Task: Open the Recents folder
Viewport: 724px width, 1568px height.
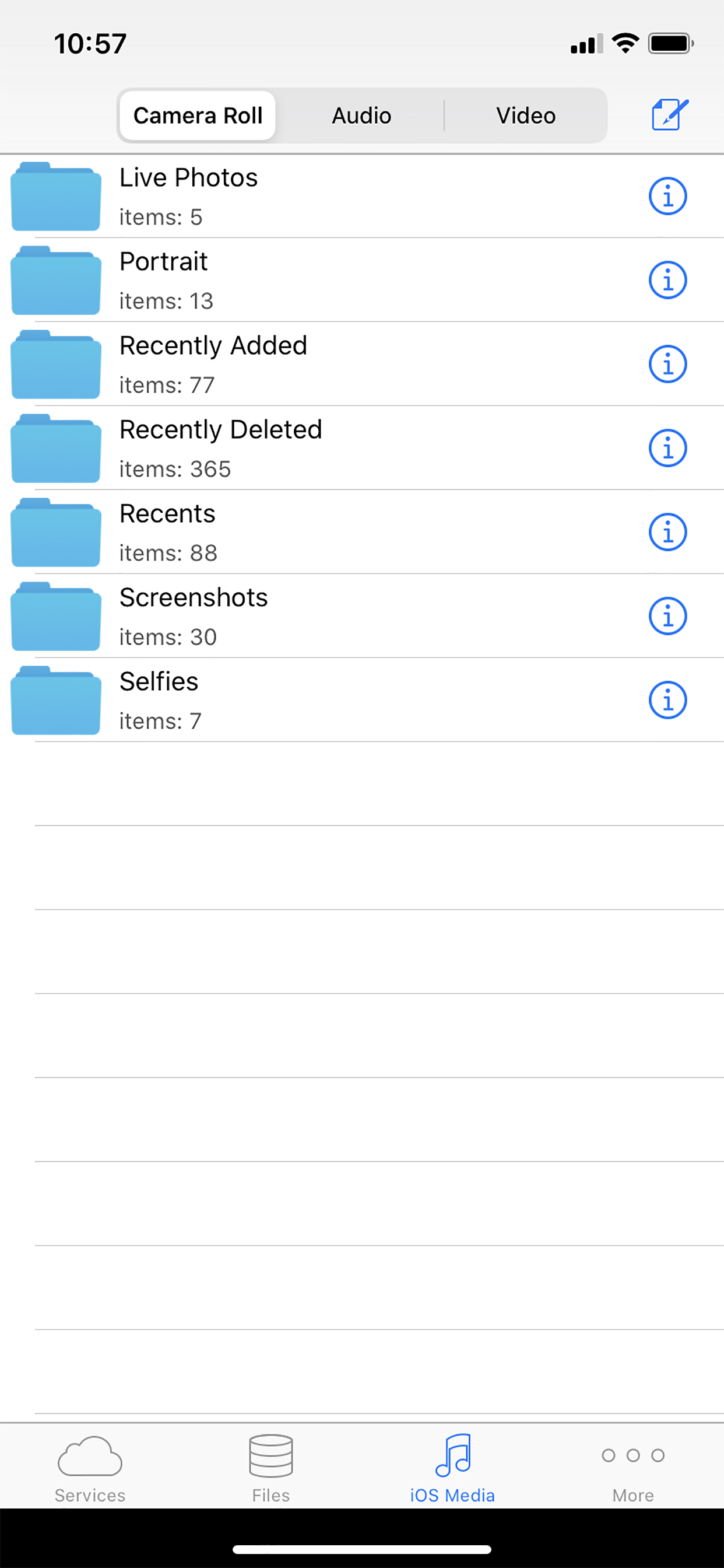Action: click(304, 532)
